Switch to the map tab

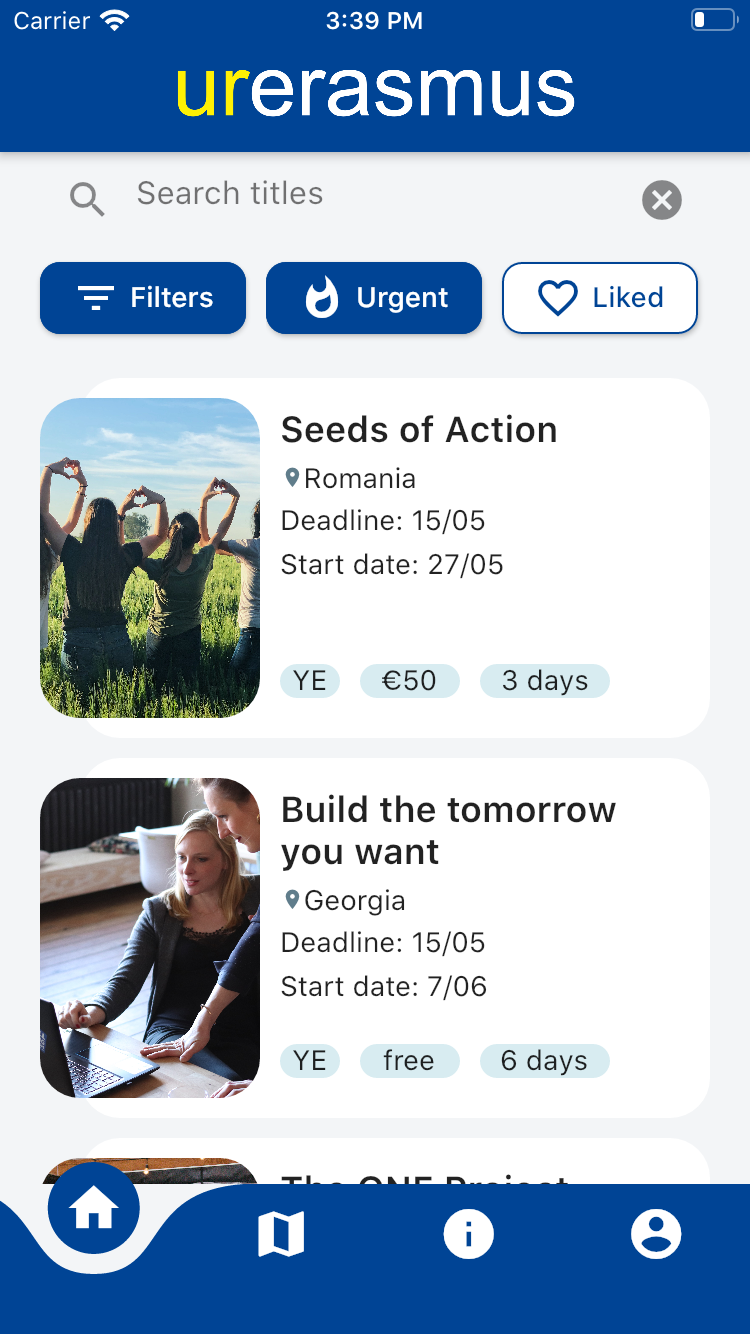281,1236
